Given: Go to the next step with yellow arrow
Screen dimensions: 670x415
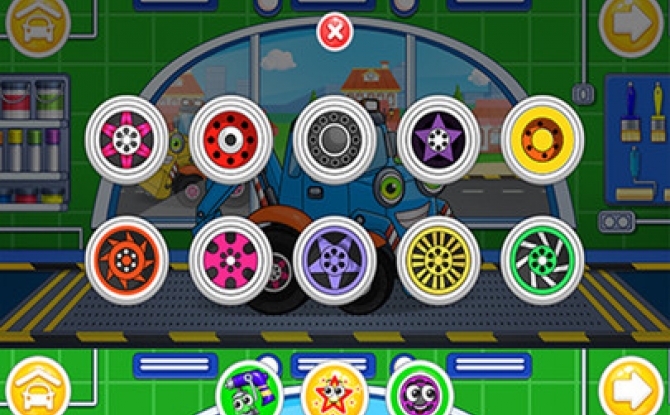Looking at the screenshot, I should [632, 26].
